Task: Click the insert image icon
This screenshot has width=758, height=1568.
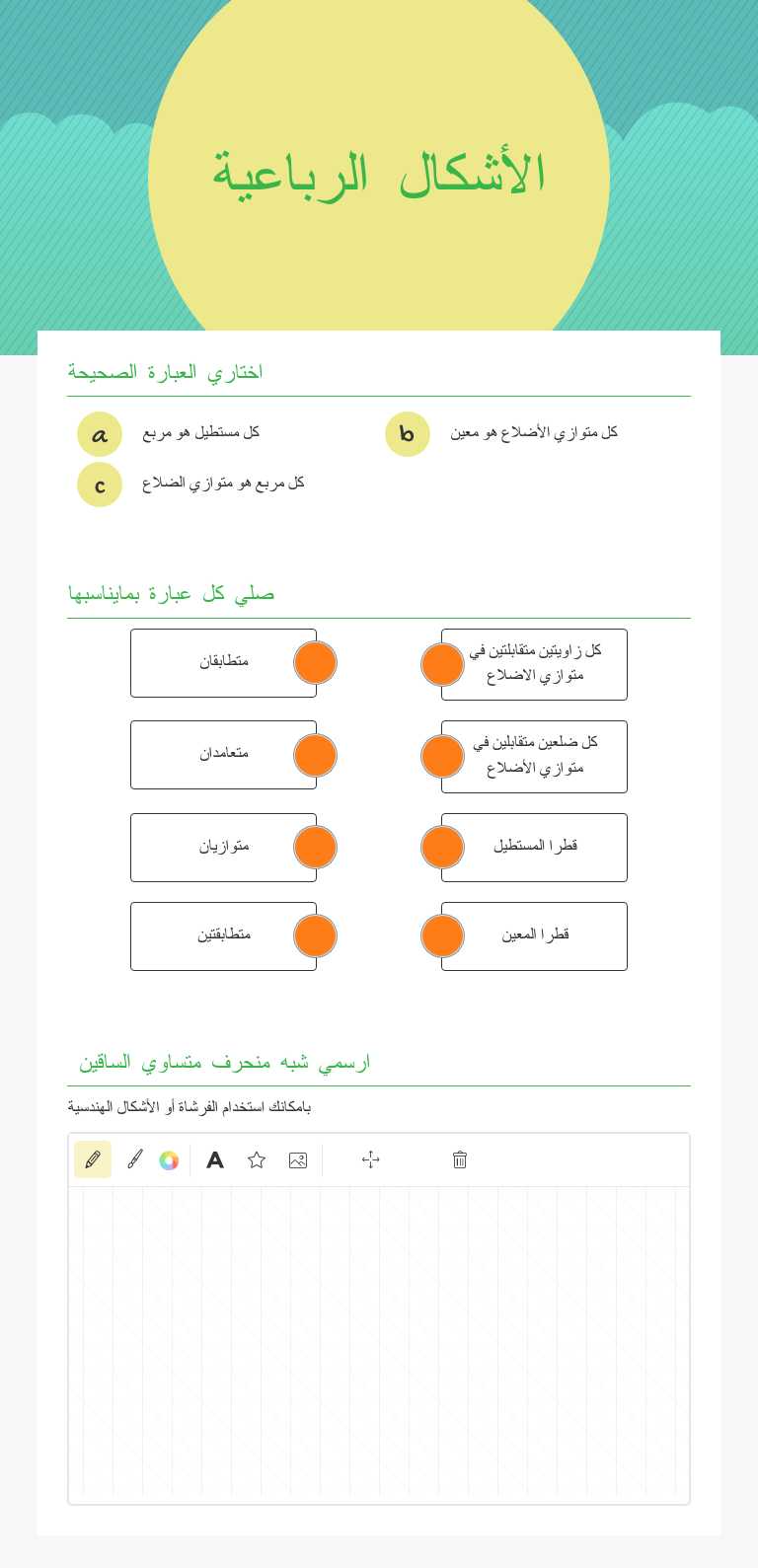Action: click(x=297, y=1159)
